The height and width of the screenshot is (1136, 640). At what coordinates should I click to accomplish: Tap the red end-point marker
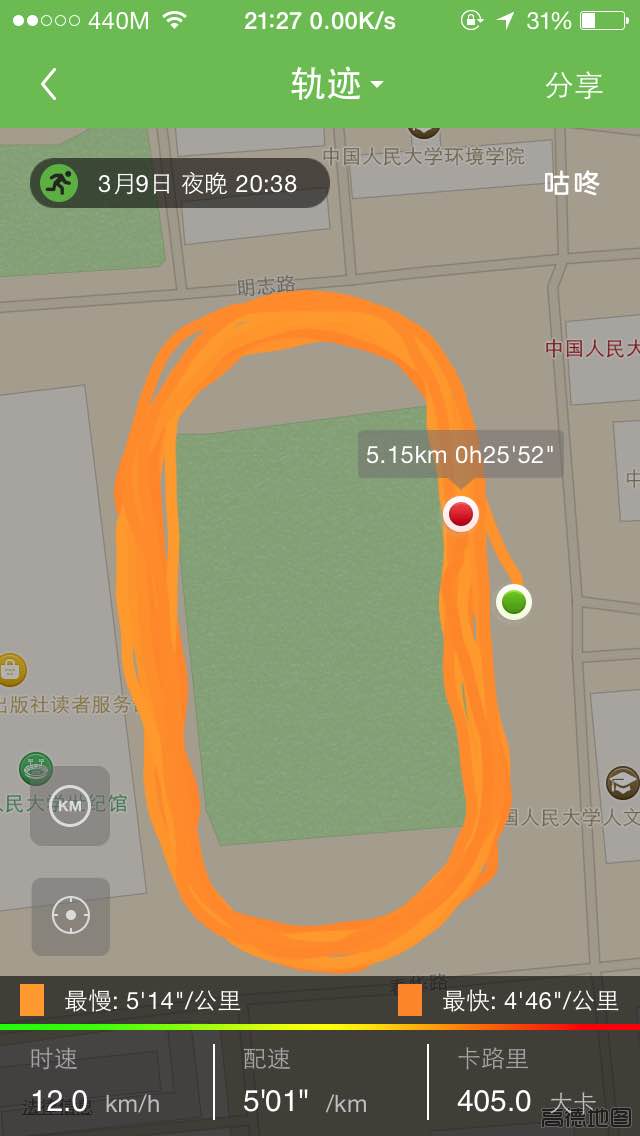click(461, 514)
